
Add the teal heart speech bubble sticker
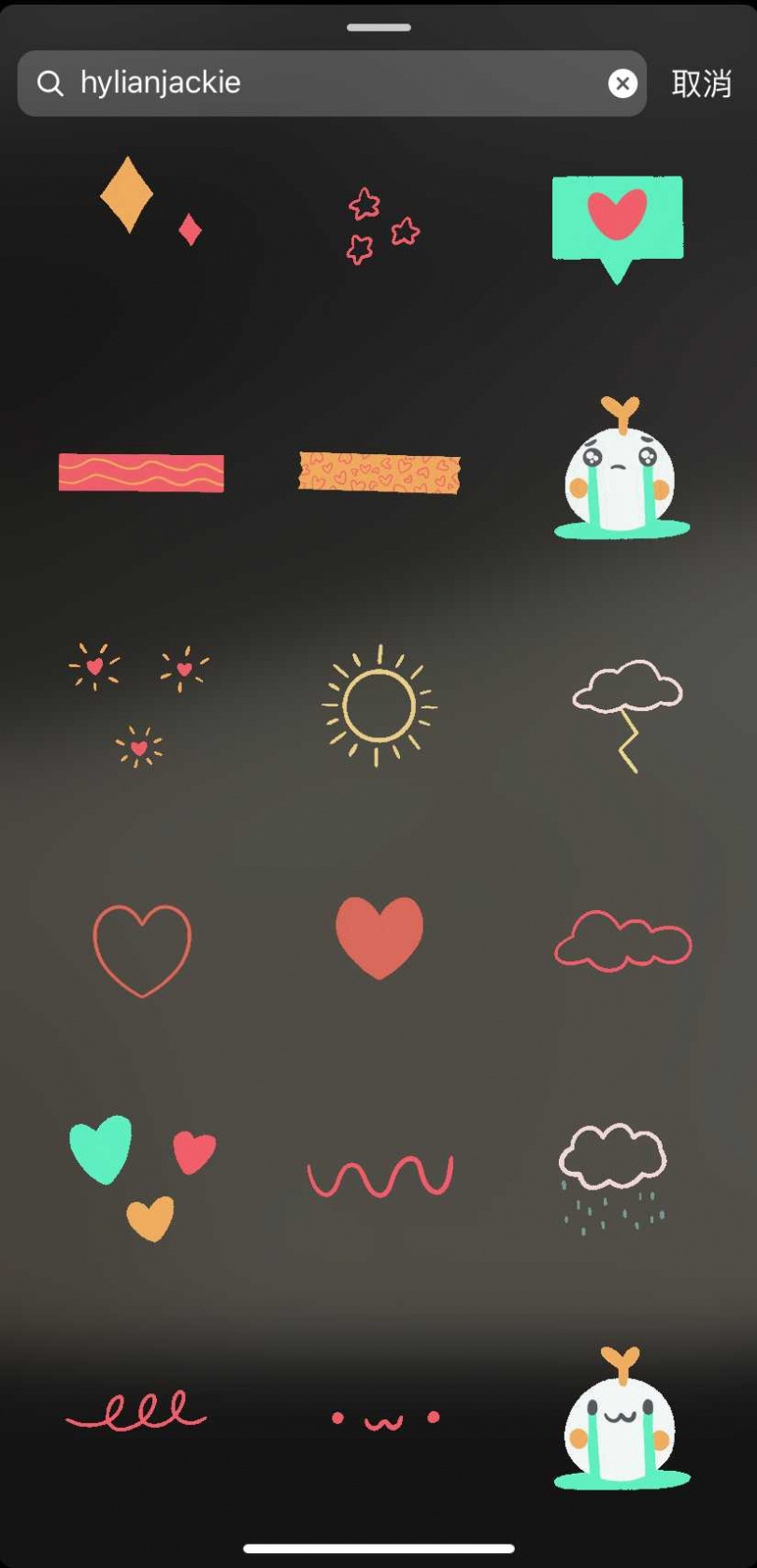point(618,224)
